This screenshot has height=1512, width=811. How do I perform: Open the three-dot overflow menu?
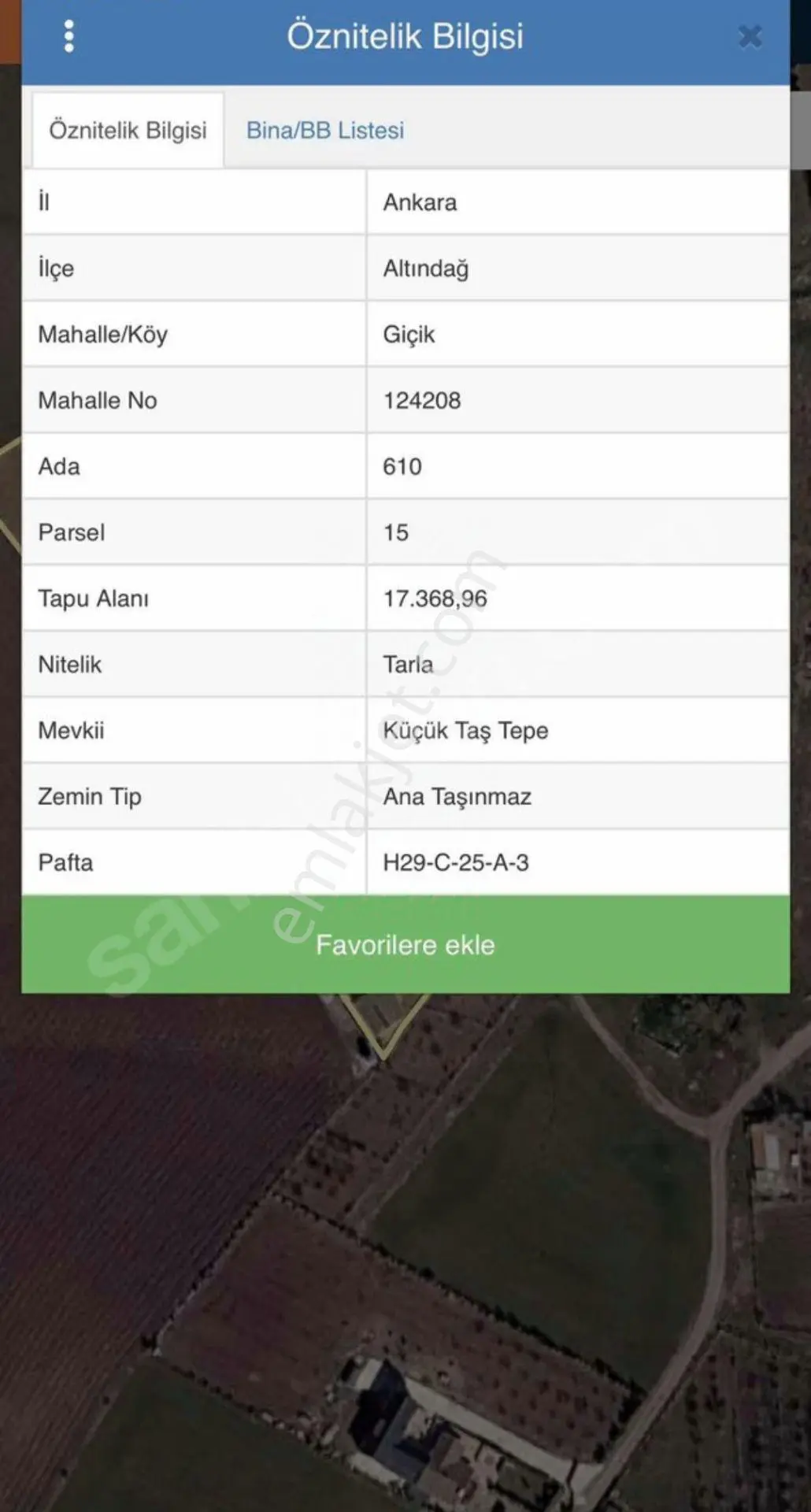pyautogui.click(x=69, y=36)
